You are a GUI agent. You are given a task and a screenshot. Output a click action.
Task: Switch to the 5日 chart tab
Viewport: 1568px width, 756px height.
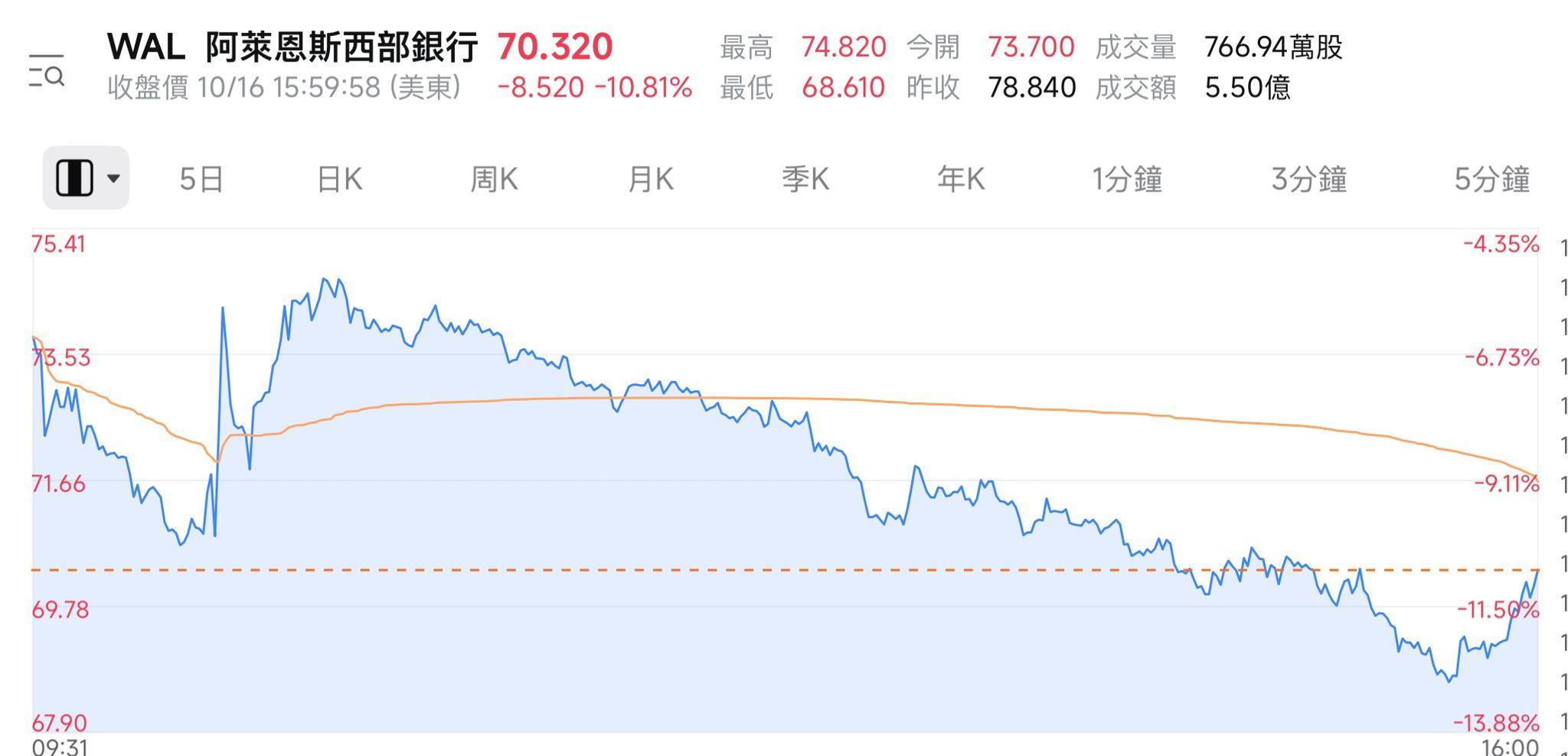coord(201,180)
